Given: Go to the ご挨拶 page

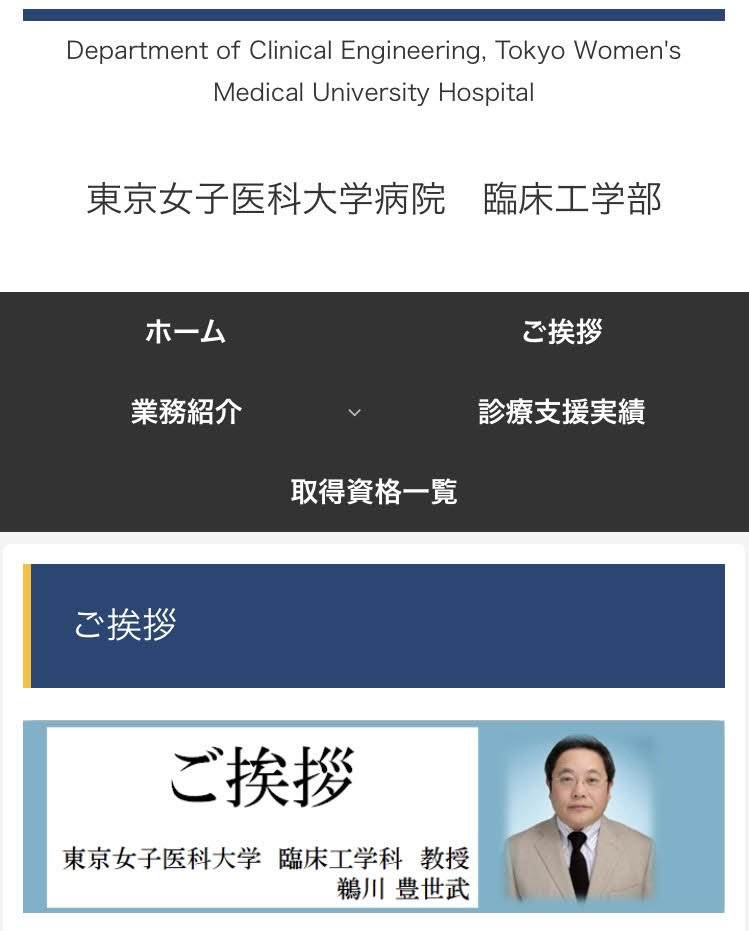Looking at the screenshot, I should (x=561, y=332).
